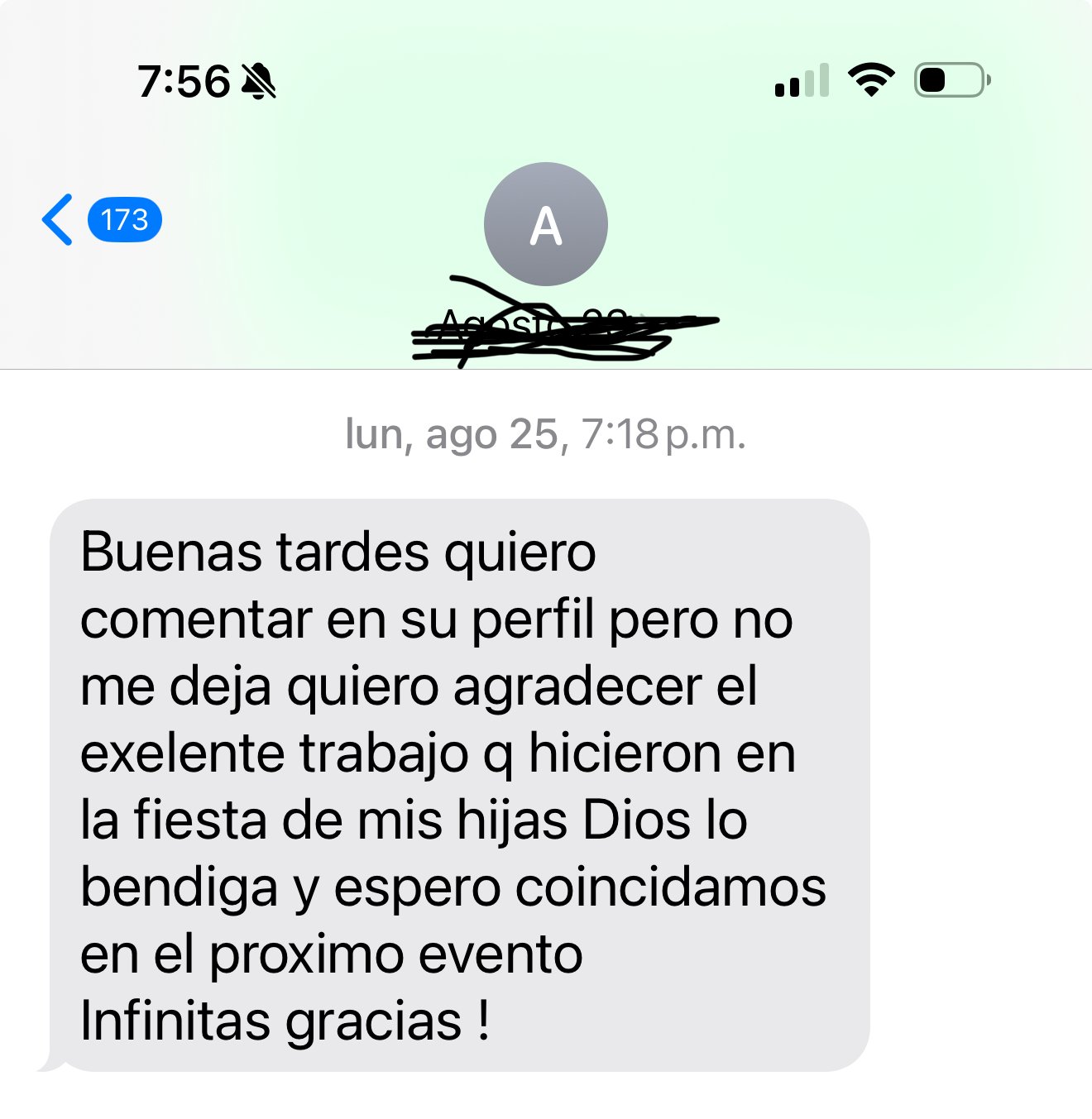
Task: Go back to the messages list
Action: (x=60, y=220)
